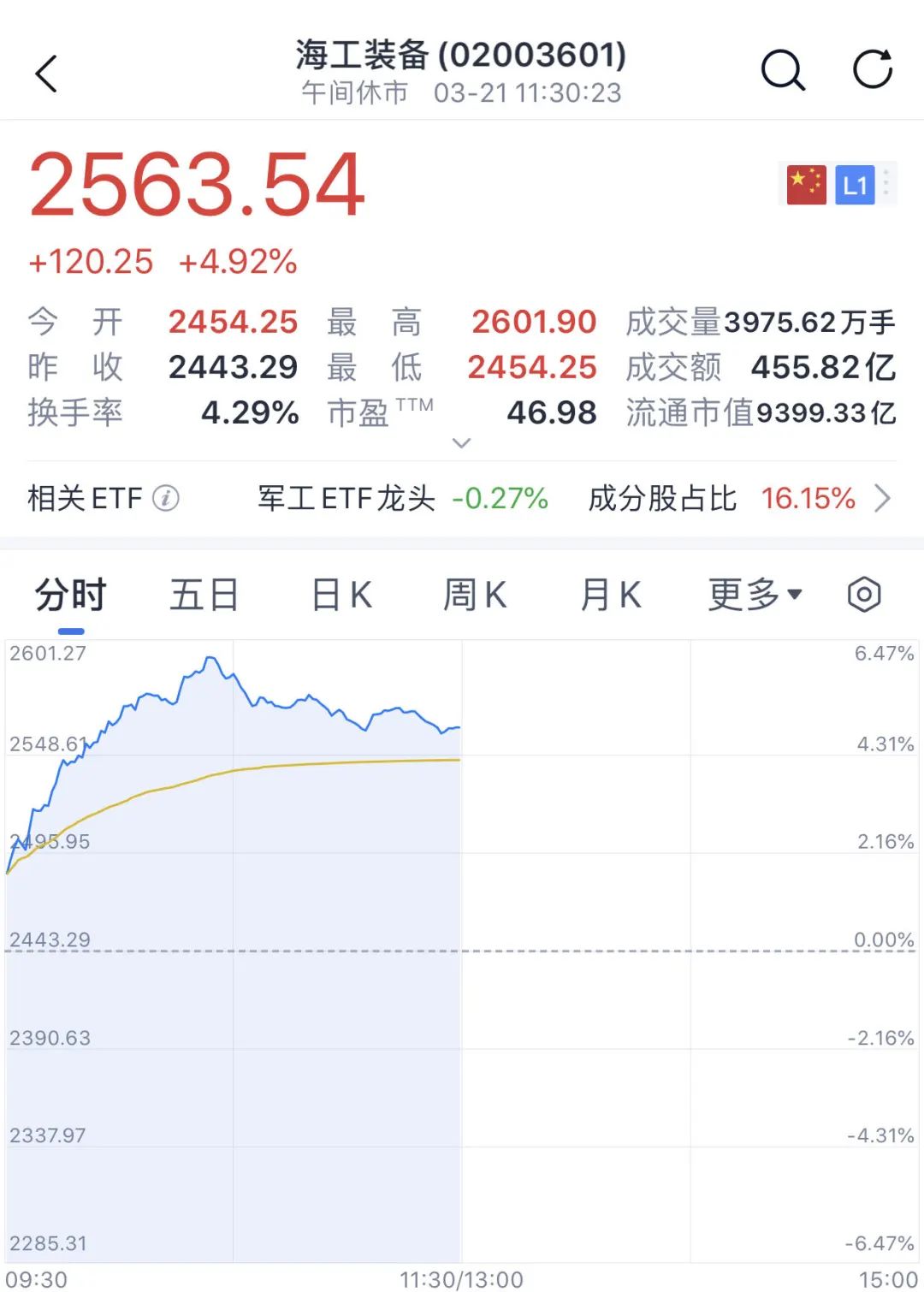Open the L1 market level badge
924x1292 pixels.
click(x=855, y=185)
